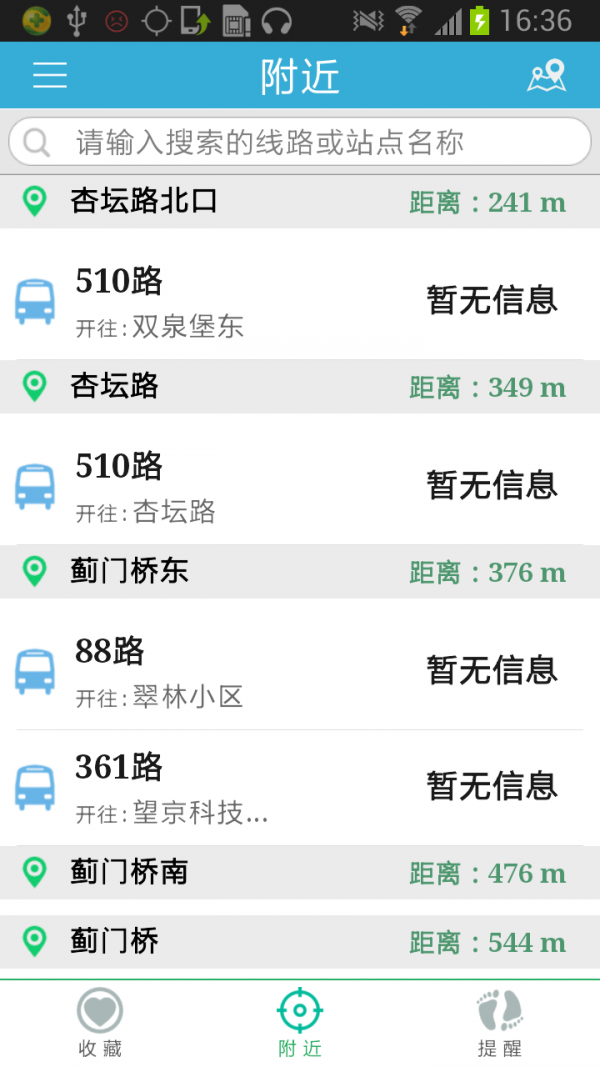The width and height of the screenshot is (600, 1067).
Task: Select the 蓟门桥 stop header
Action: click(x=300, y=942)
